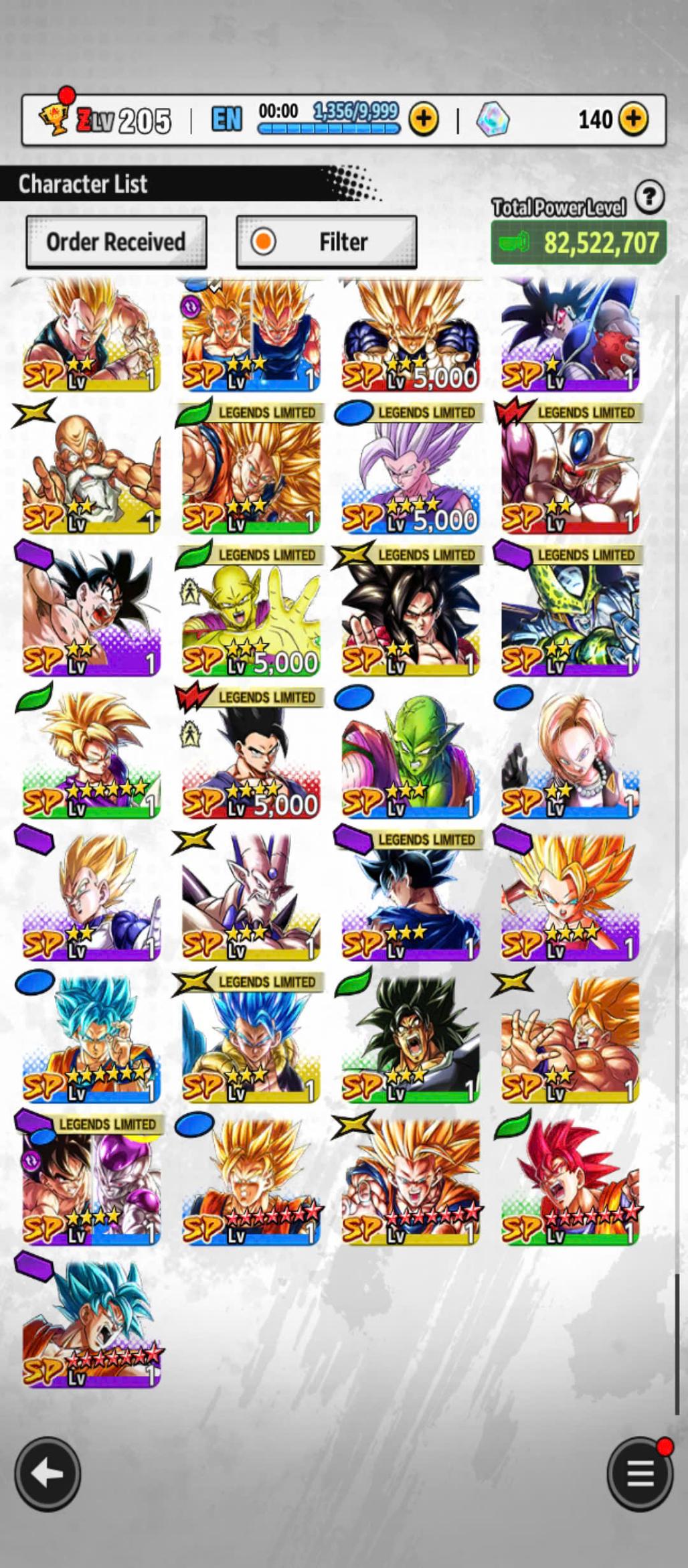Go back with the arrow button
Viewport: 688px width, 1568px height.
click(x=48, y=1474)
